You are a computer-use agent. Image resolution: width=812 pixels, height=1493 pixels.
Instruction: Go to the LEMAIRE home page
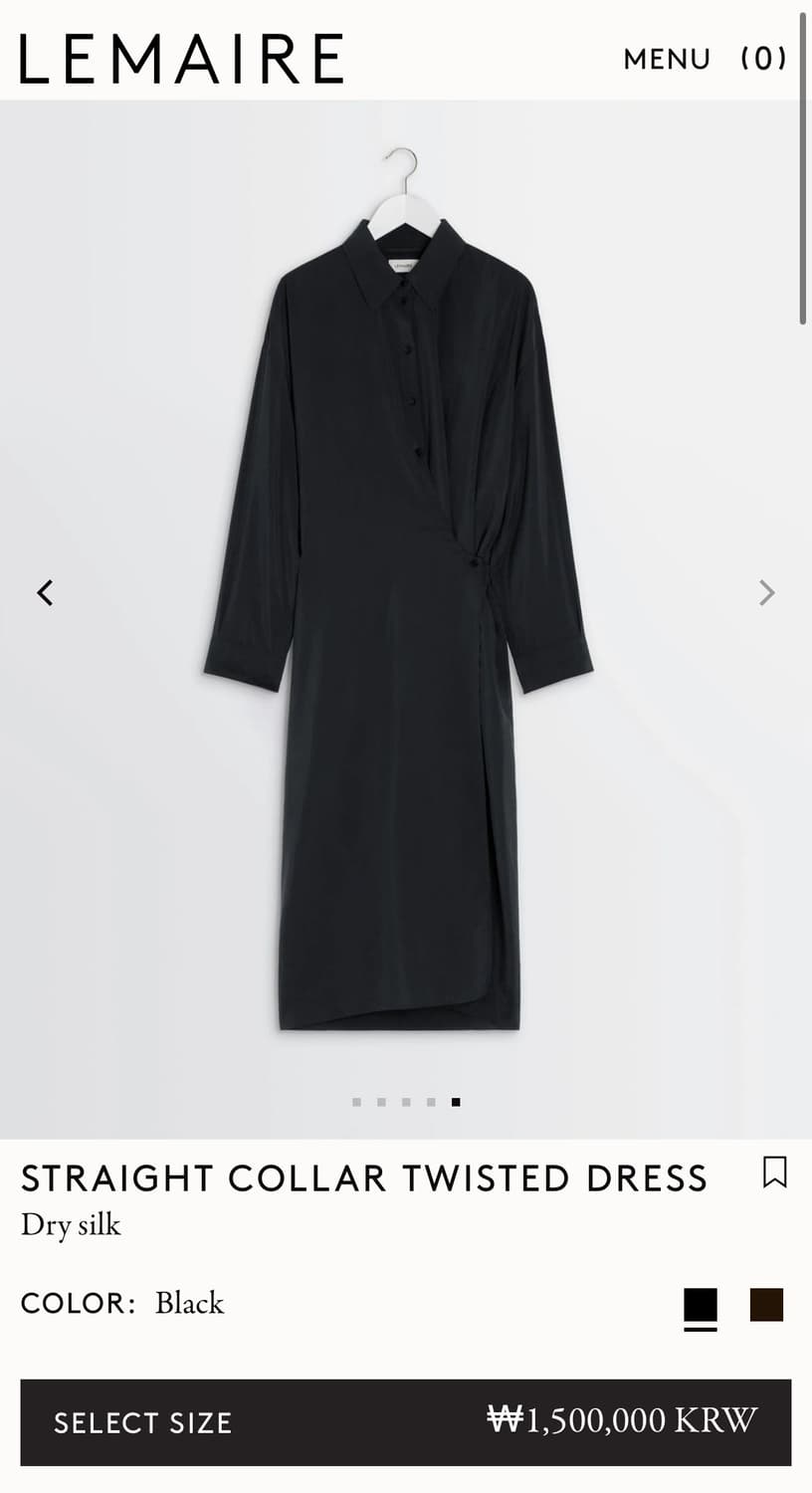click(181, 58)
